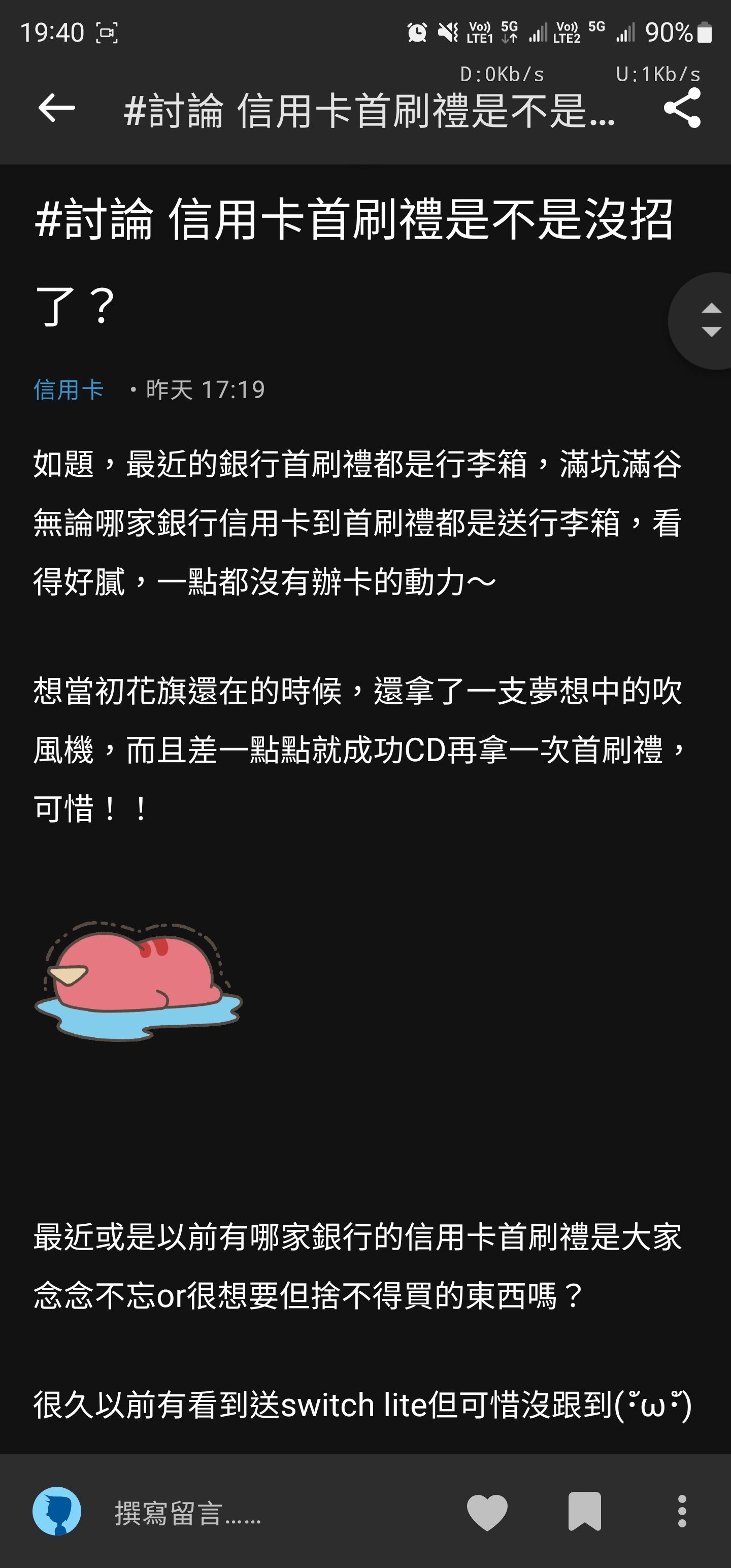Share this credit card discussion post
This screenshot has height=1568, width=731.
[x=682, y=108]
